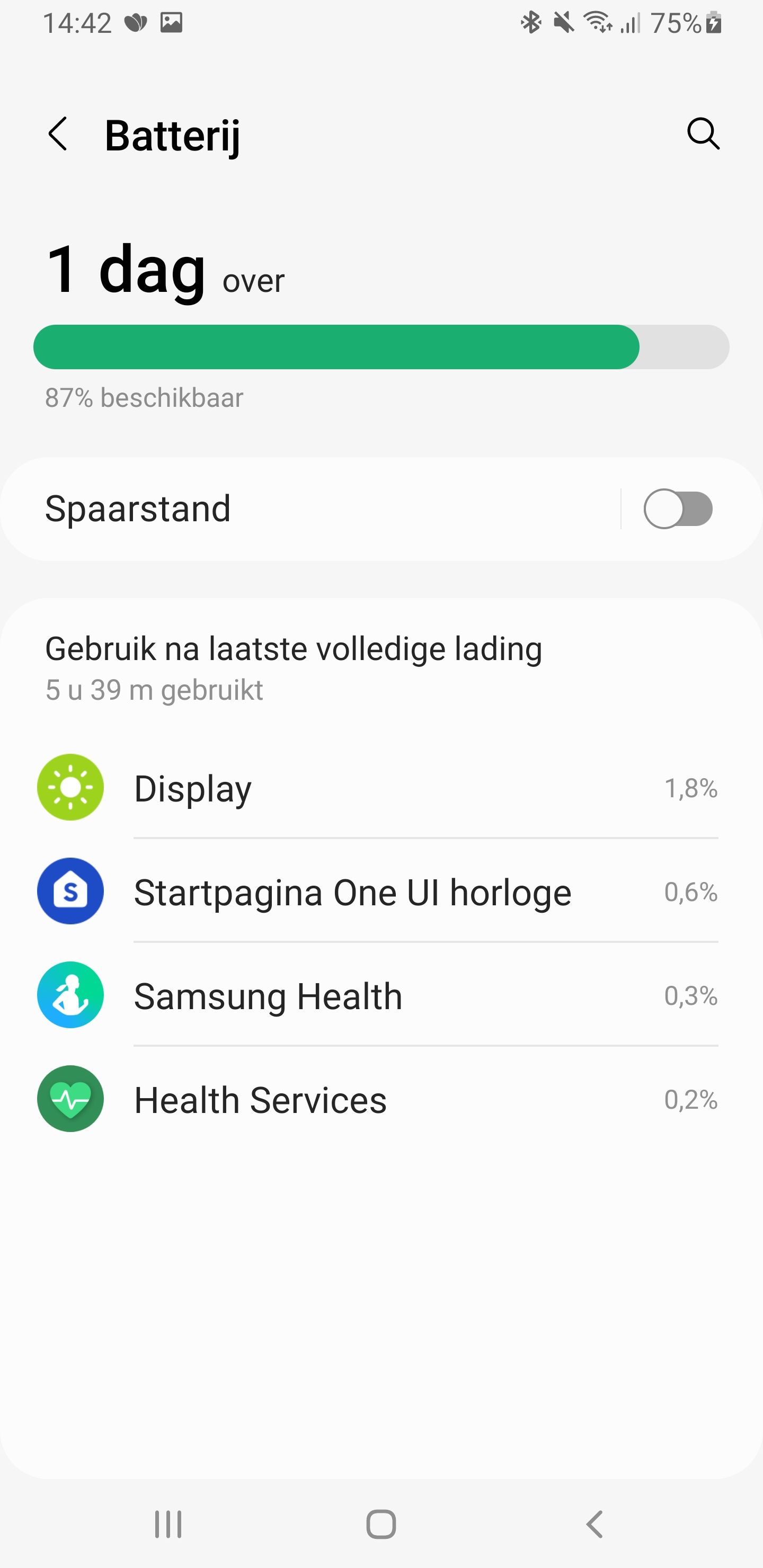Open the search magnifier icon
Image resolution: width=763 pixels, height=1568 pixels.
point(703,134)
